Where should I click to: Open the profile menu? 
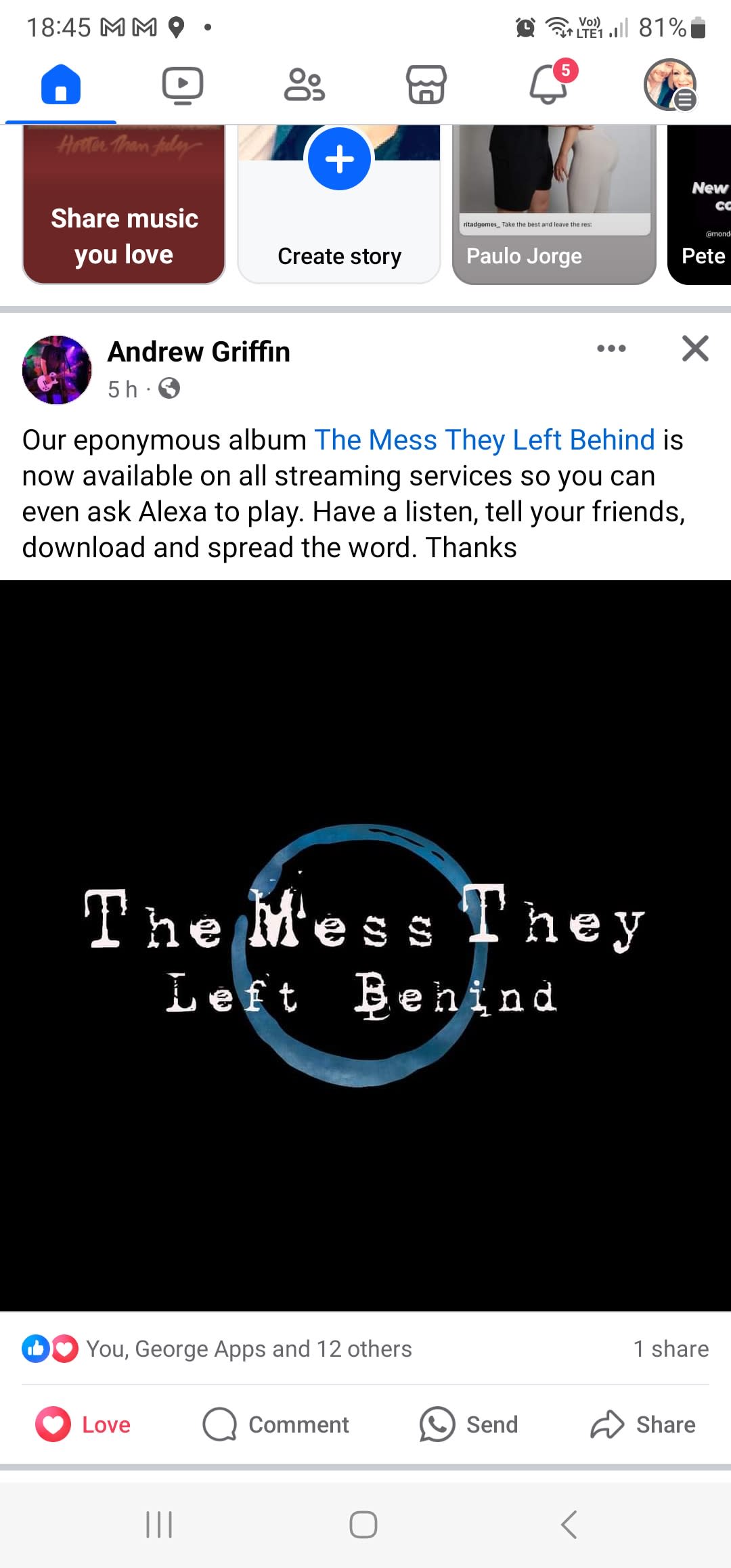pos(670,85)
